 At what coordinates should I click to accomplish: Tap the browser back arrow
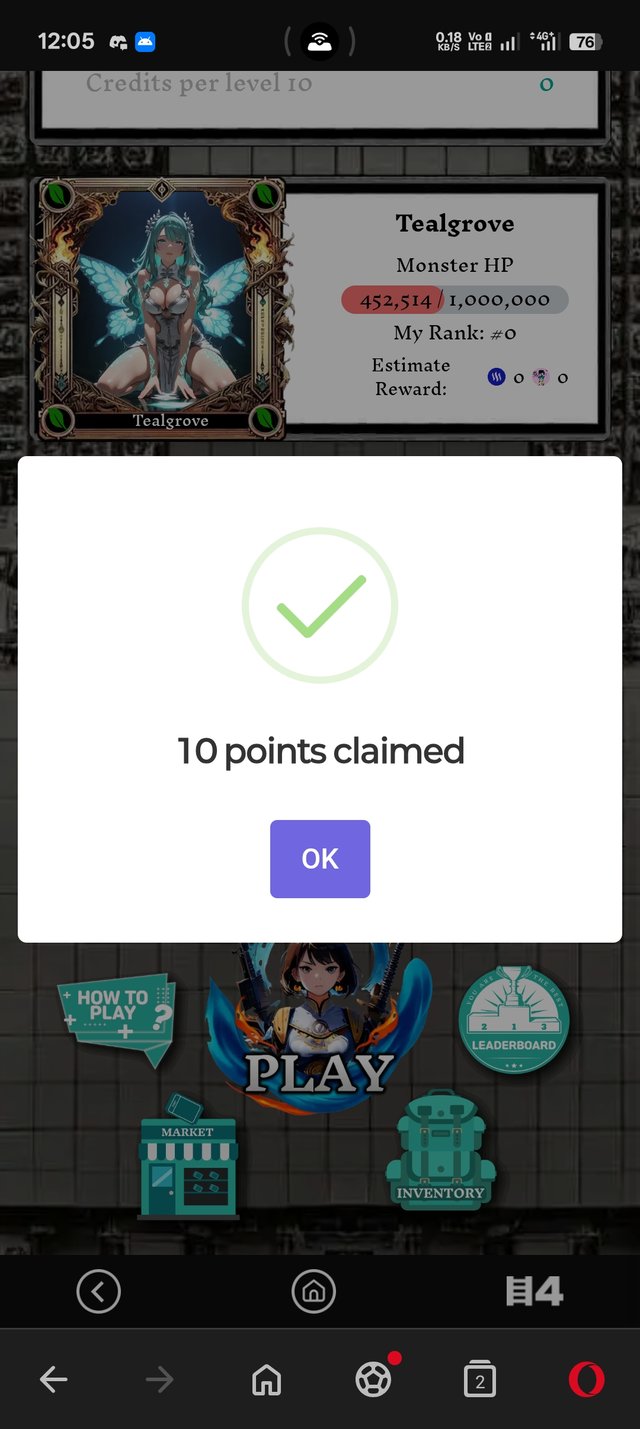tap(54, 1381)
